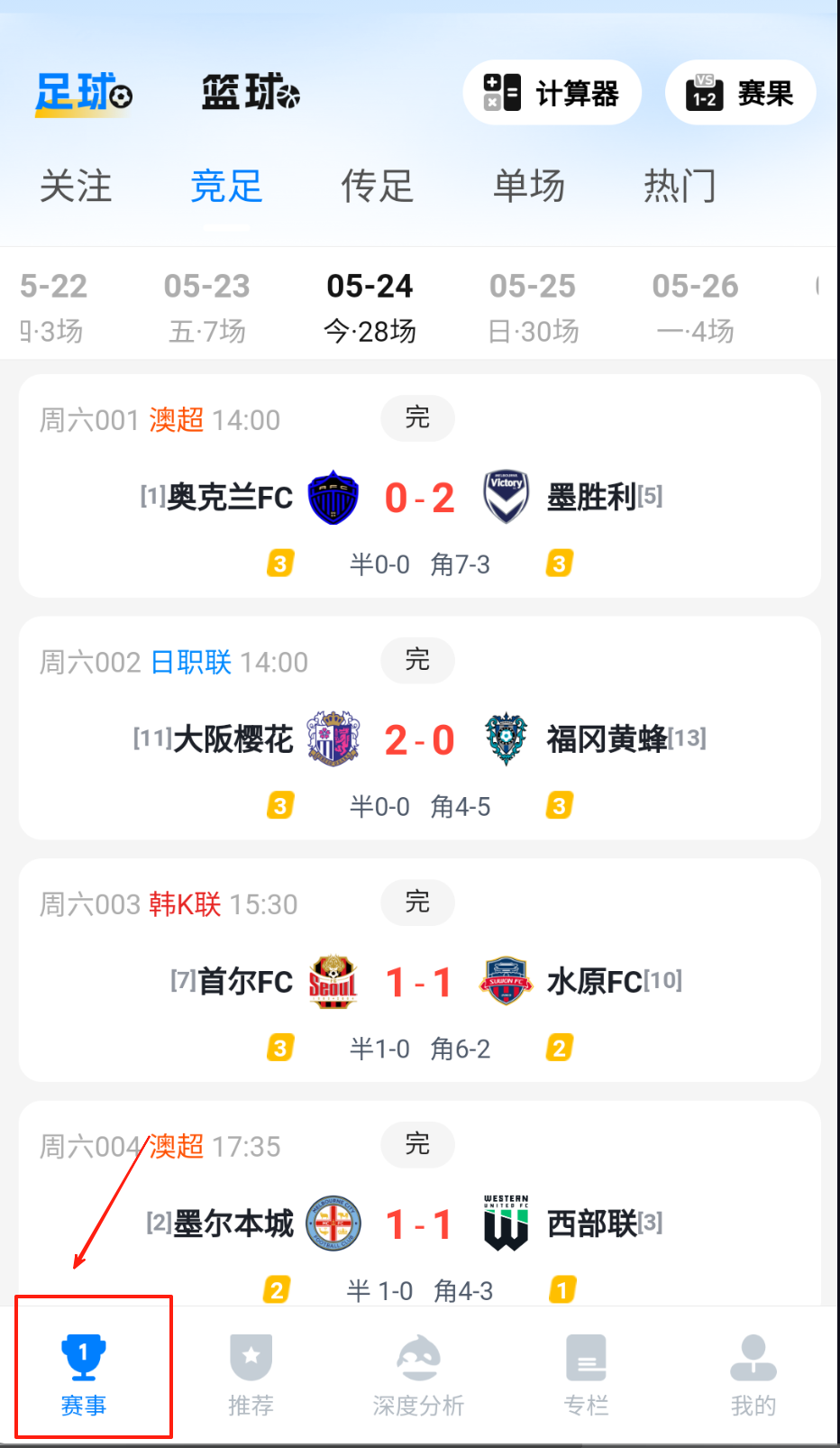This screenshot has height=1448, width=840.
Task: Switch to the 关注 tab
Action: [x=76, y=187]
